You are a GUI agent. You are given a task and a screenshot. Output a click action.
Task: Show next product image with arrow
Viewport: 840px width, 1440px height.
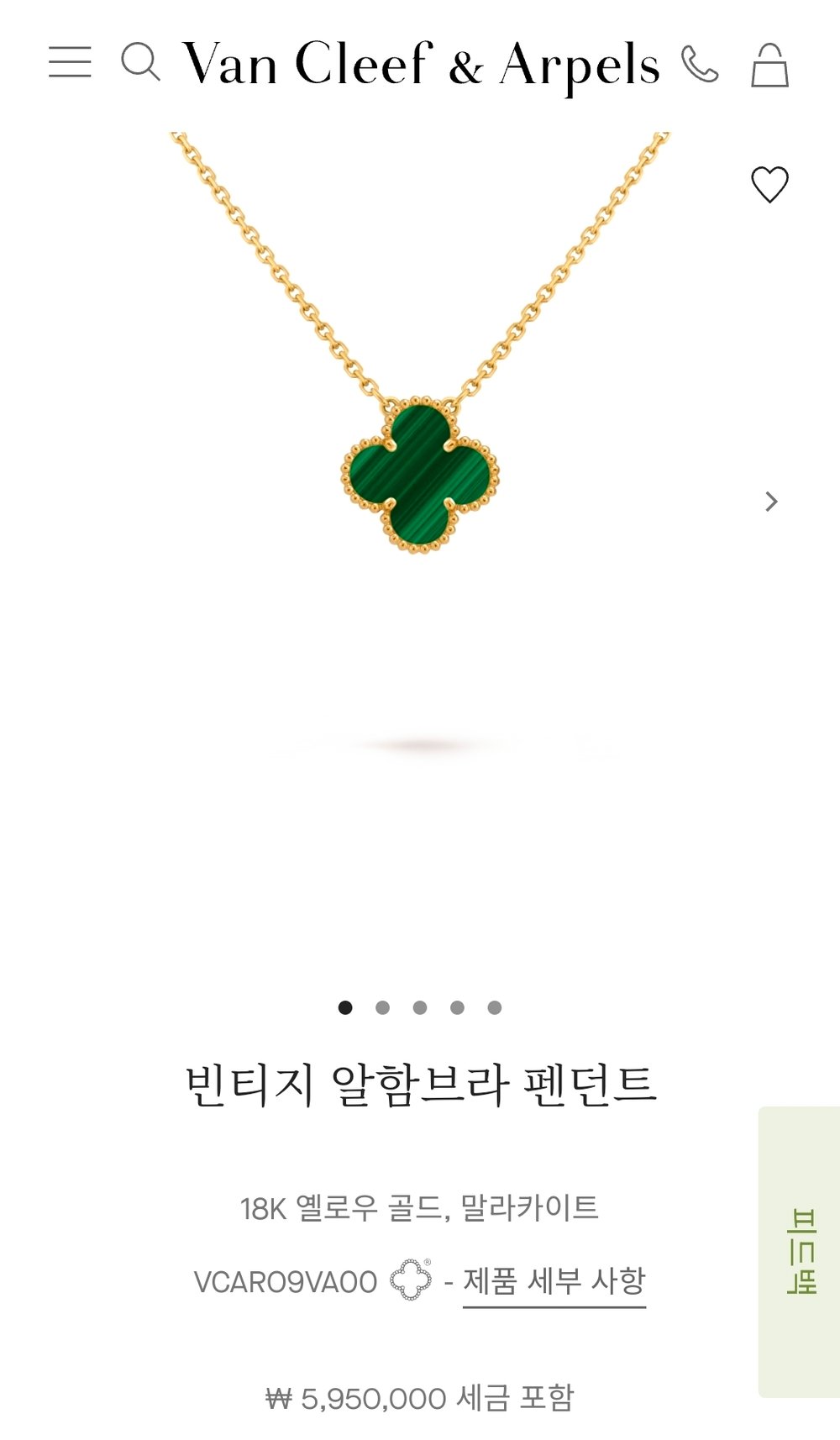(771, 502)
